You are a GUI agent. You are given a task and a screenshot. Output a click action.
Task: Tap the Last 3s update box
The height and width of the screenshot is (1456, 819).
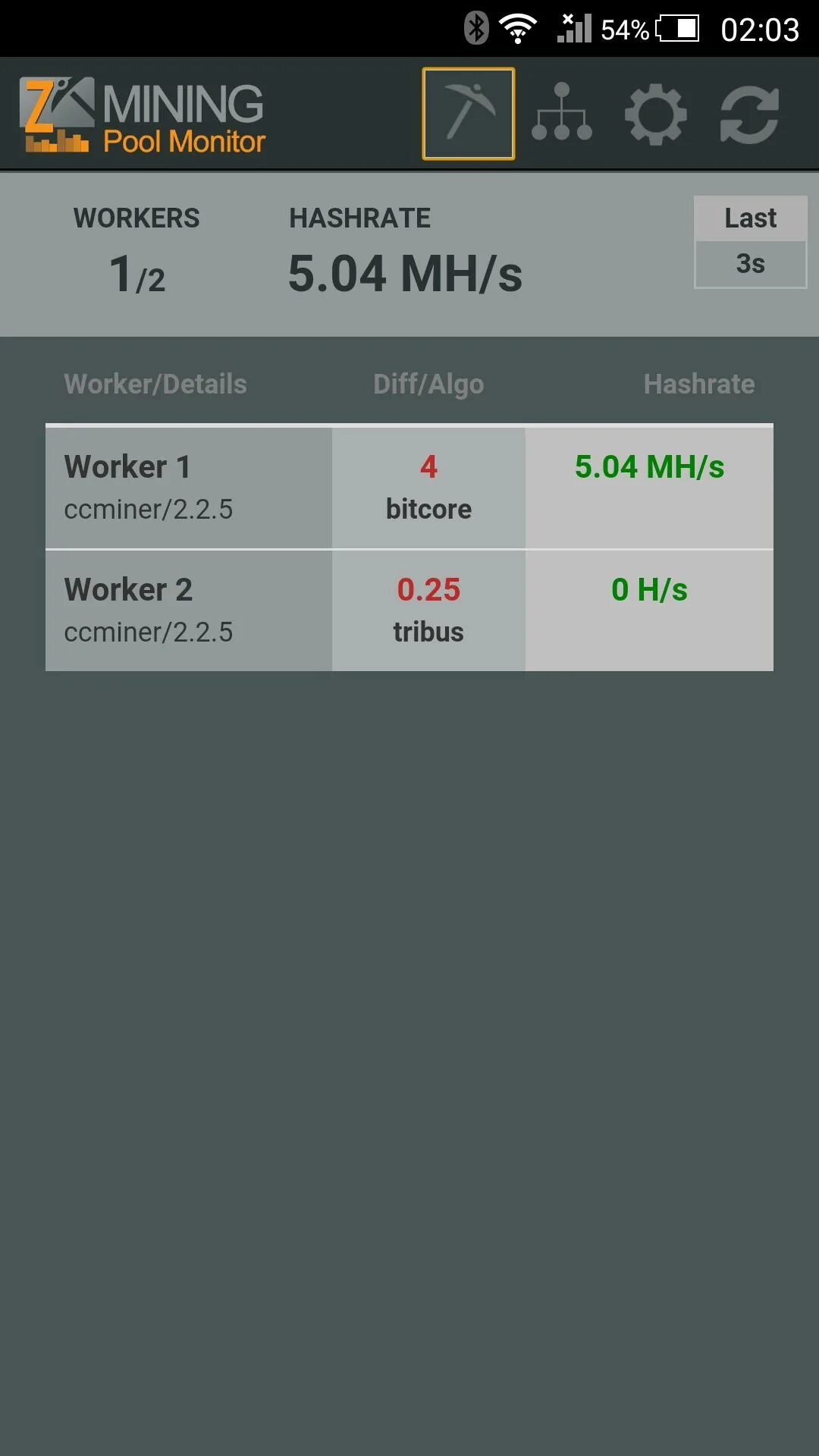[750, 242]
